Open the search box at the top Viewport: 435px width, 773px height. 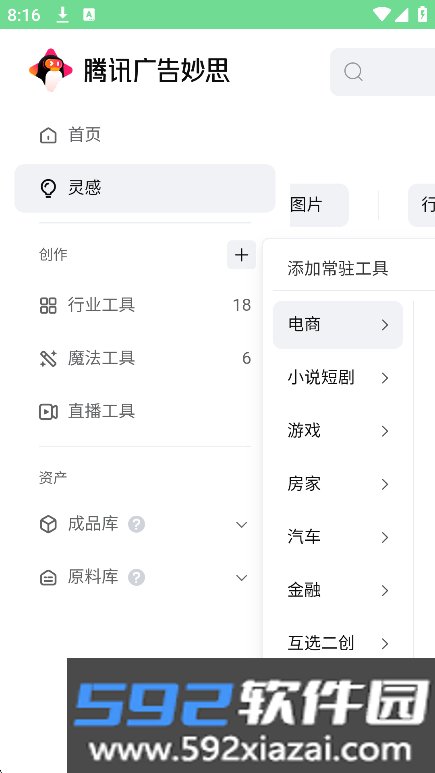point(383,72)
